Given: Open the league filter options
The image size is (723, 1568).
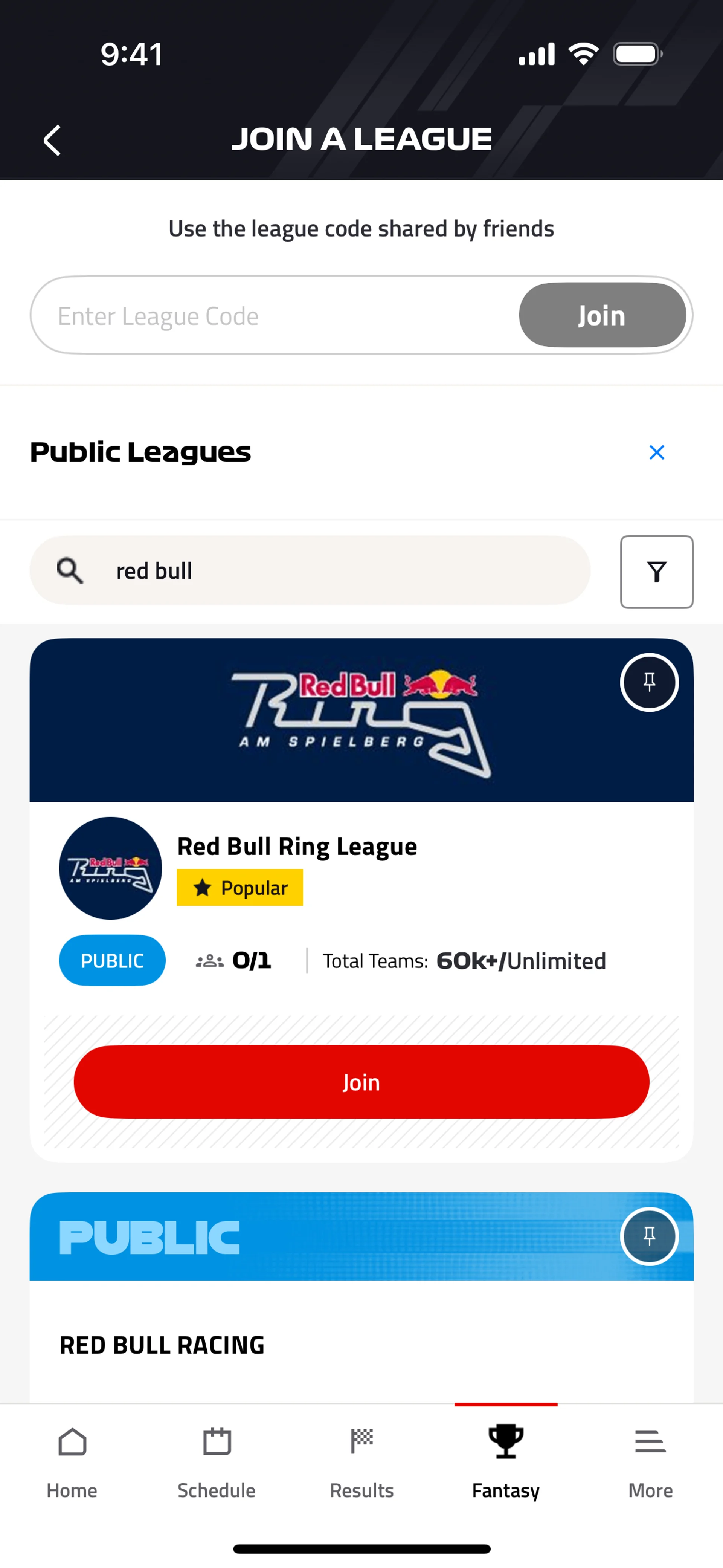Looking at the screenshot, I should pos(656,572).
